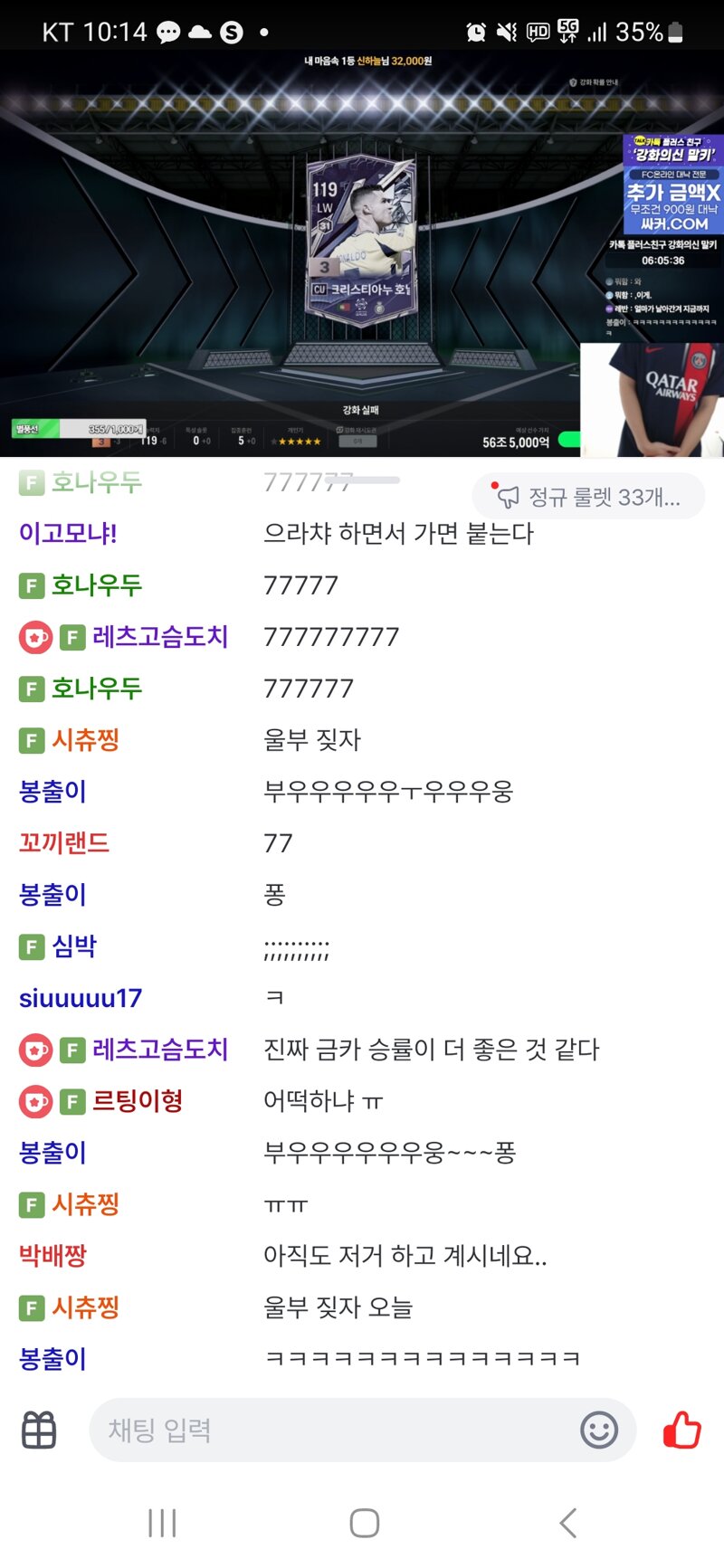Tap the live stream video player
The width and height of the screenshot is (724, 1568).
click(362, 253)
